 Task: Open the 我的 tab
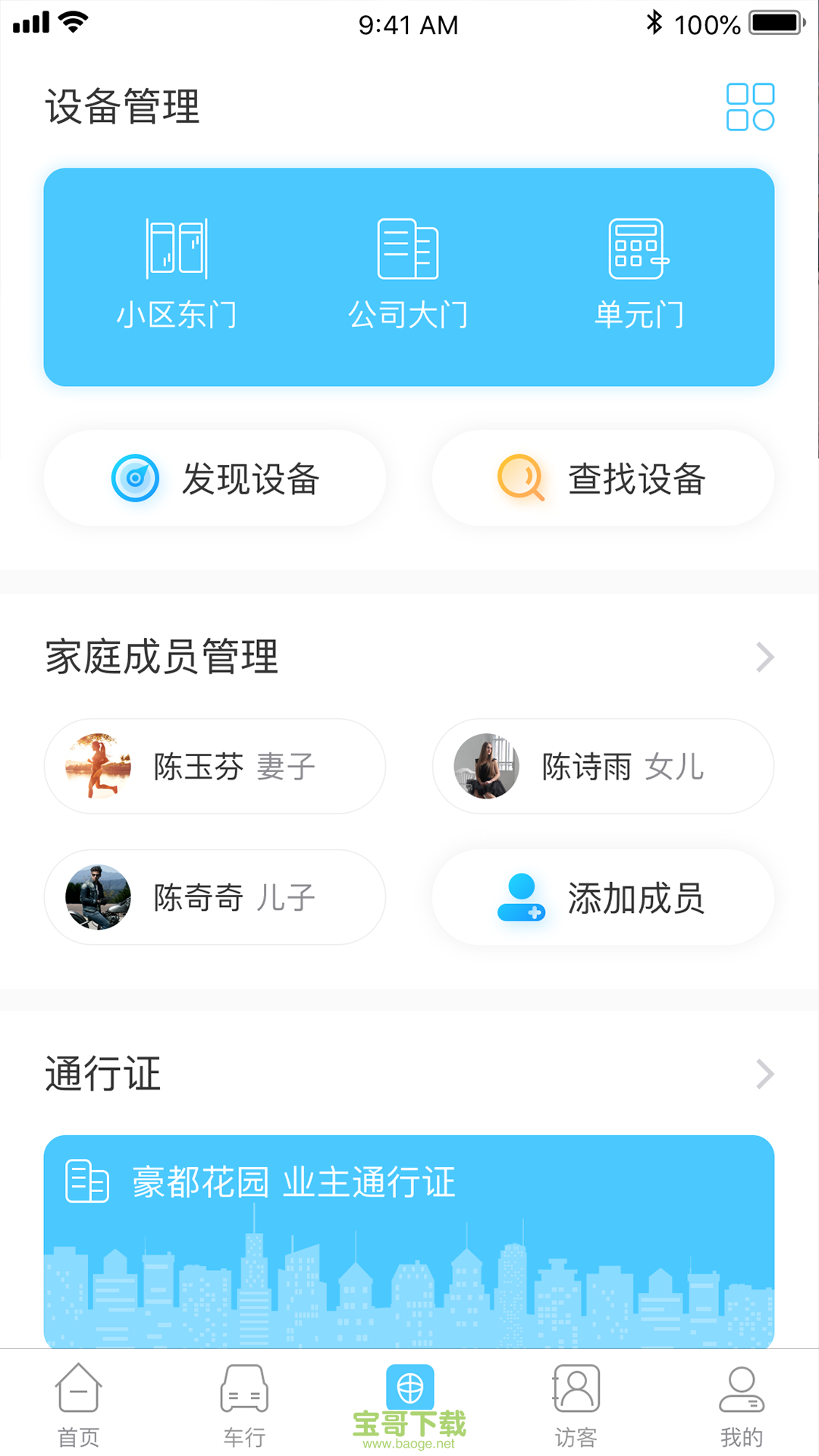[x=740, y=1403]
